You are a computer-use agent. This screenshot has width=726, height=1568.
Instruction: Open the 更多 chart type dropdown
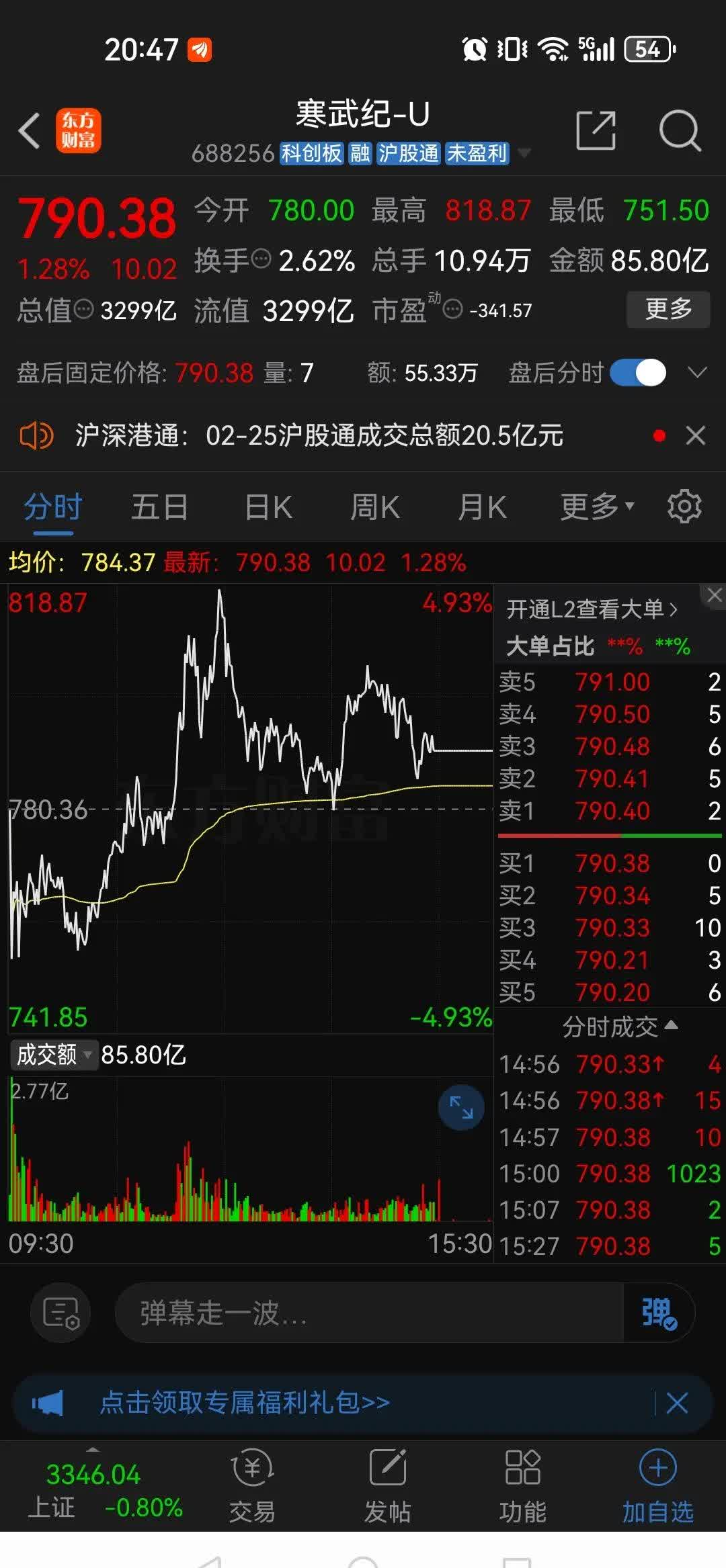(x=594, y=507)
